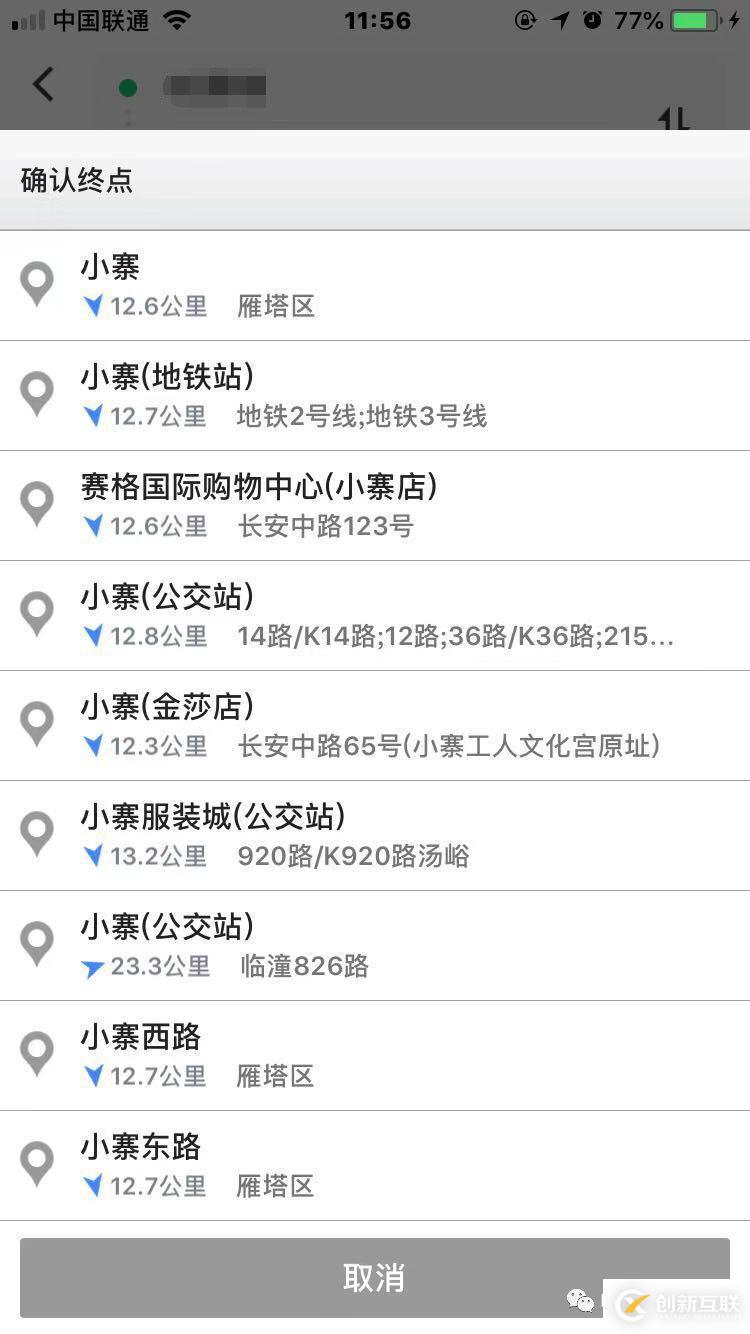
Task: Click the blue distance arrow beside 12.6公里
Action: coord(94,306)
